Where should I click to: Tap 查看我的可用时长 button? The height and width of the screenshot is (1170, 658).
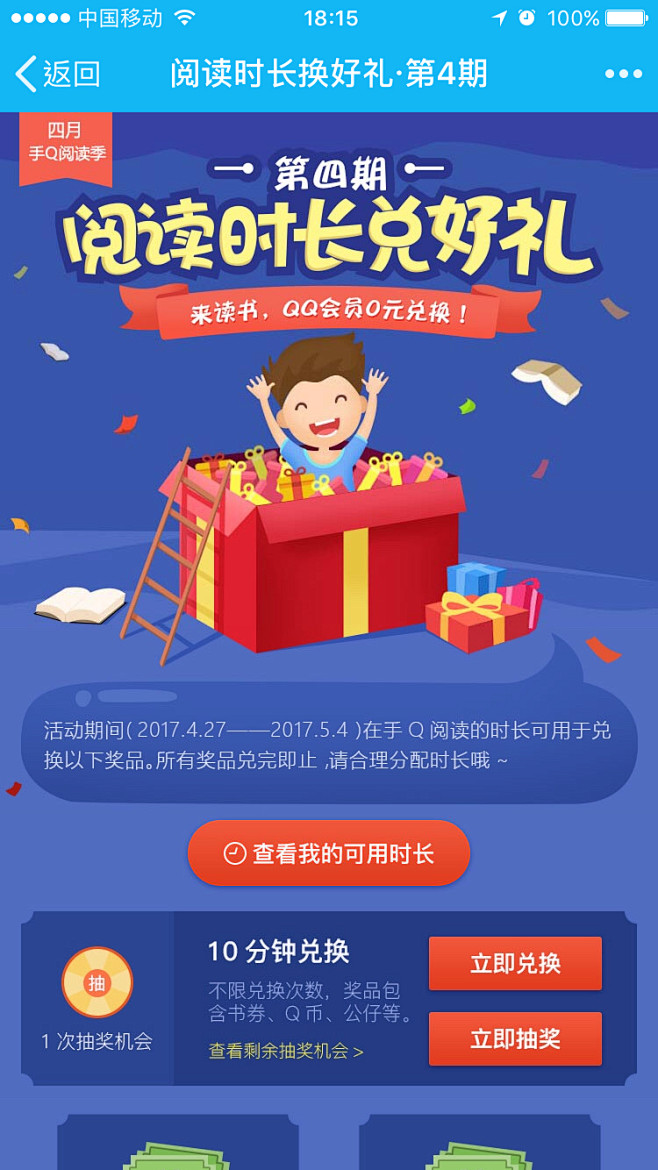point(329,853)
